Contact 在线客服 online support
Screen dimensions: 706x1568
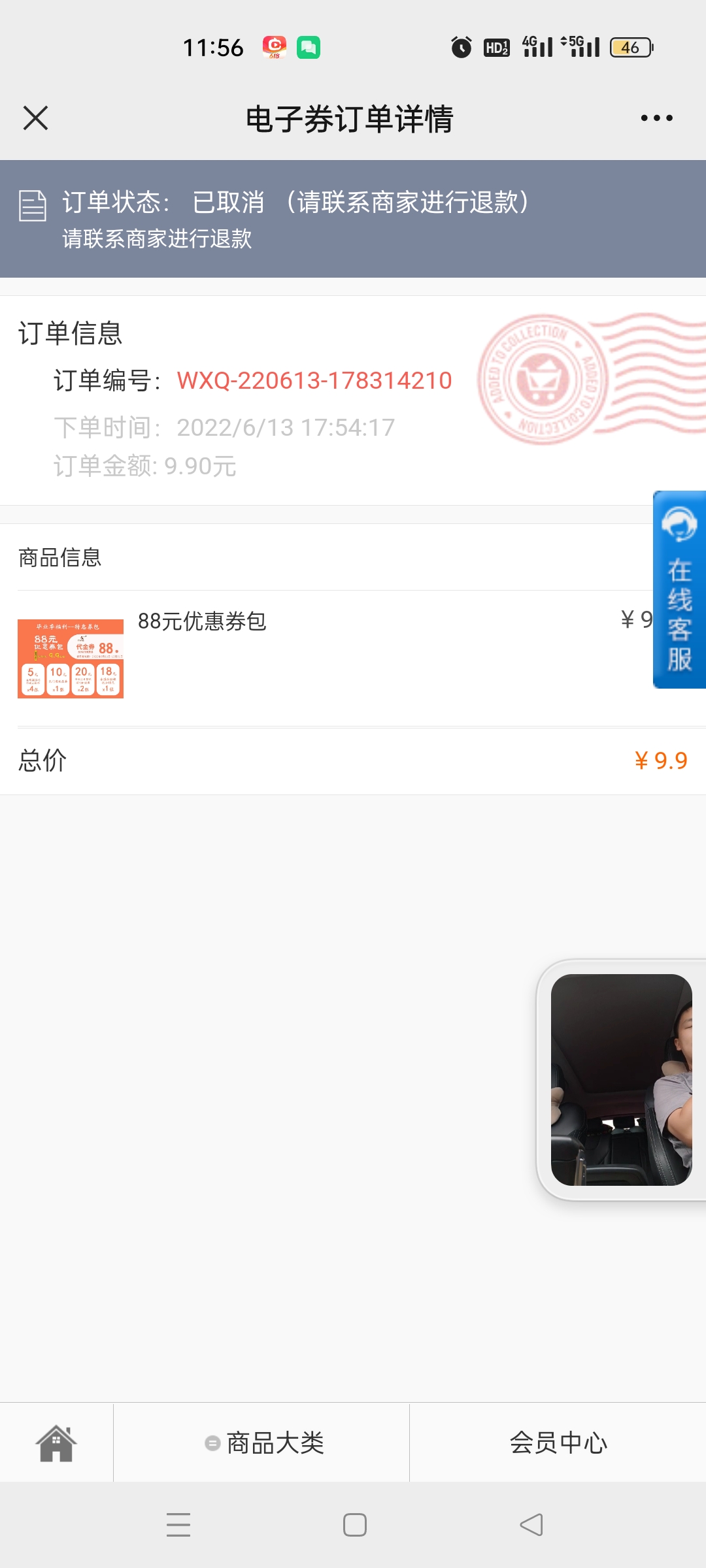coord(679,589)
